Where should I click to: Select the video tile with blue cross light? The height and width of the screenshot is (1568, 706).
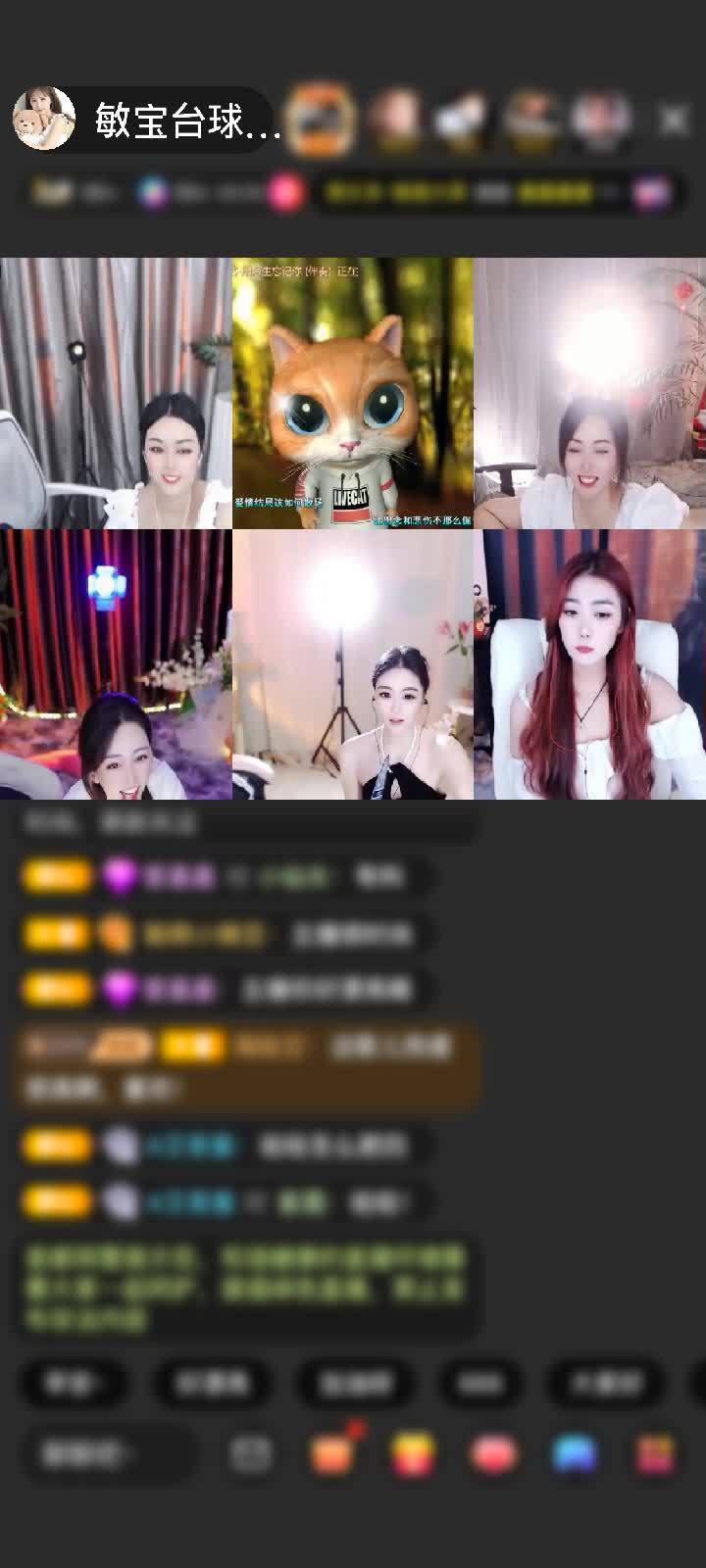click(x=116, y=664)
